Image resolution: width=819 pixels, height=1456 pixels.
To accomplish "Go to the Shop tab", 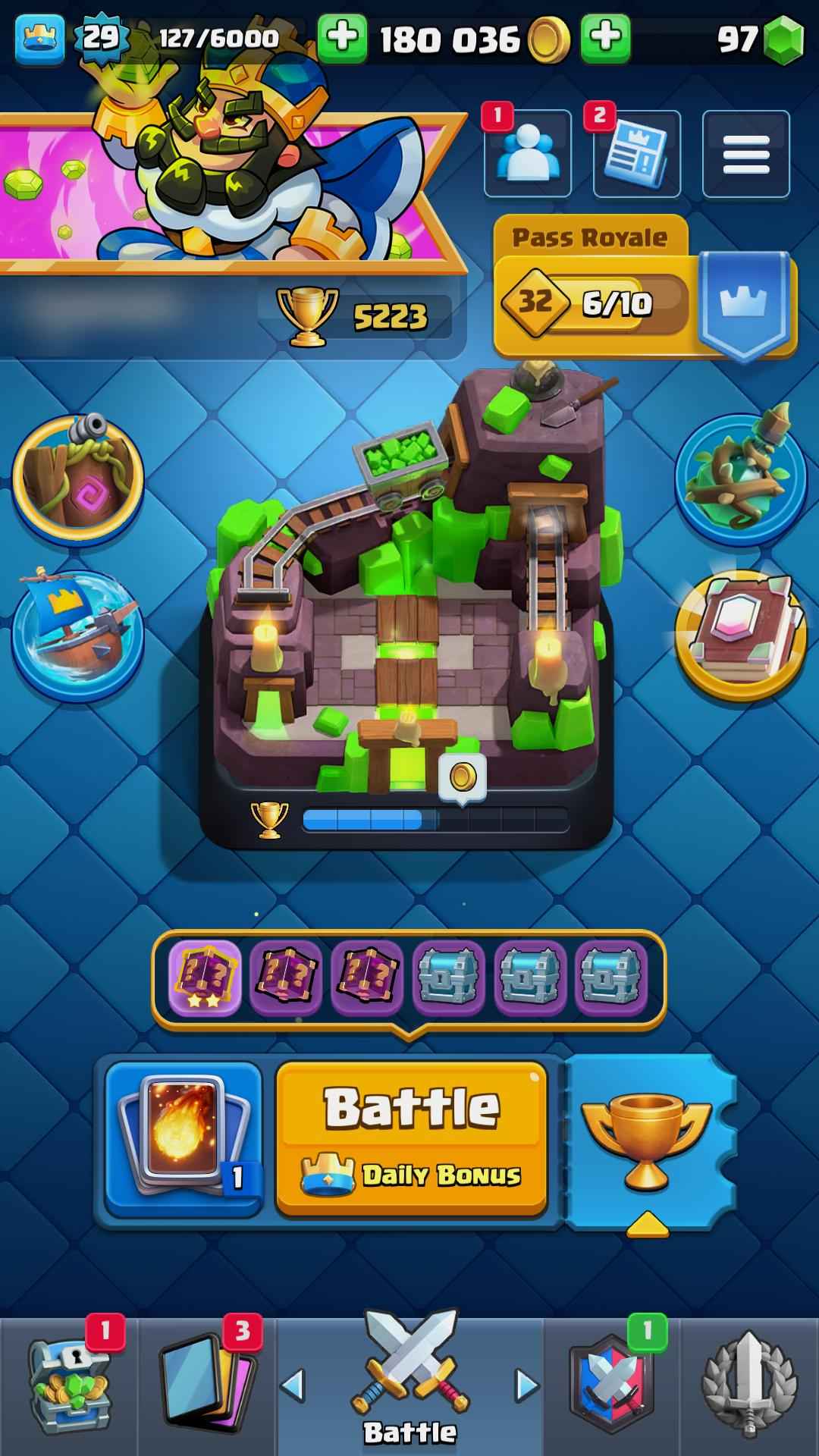I will point(70,1388).
